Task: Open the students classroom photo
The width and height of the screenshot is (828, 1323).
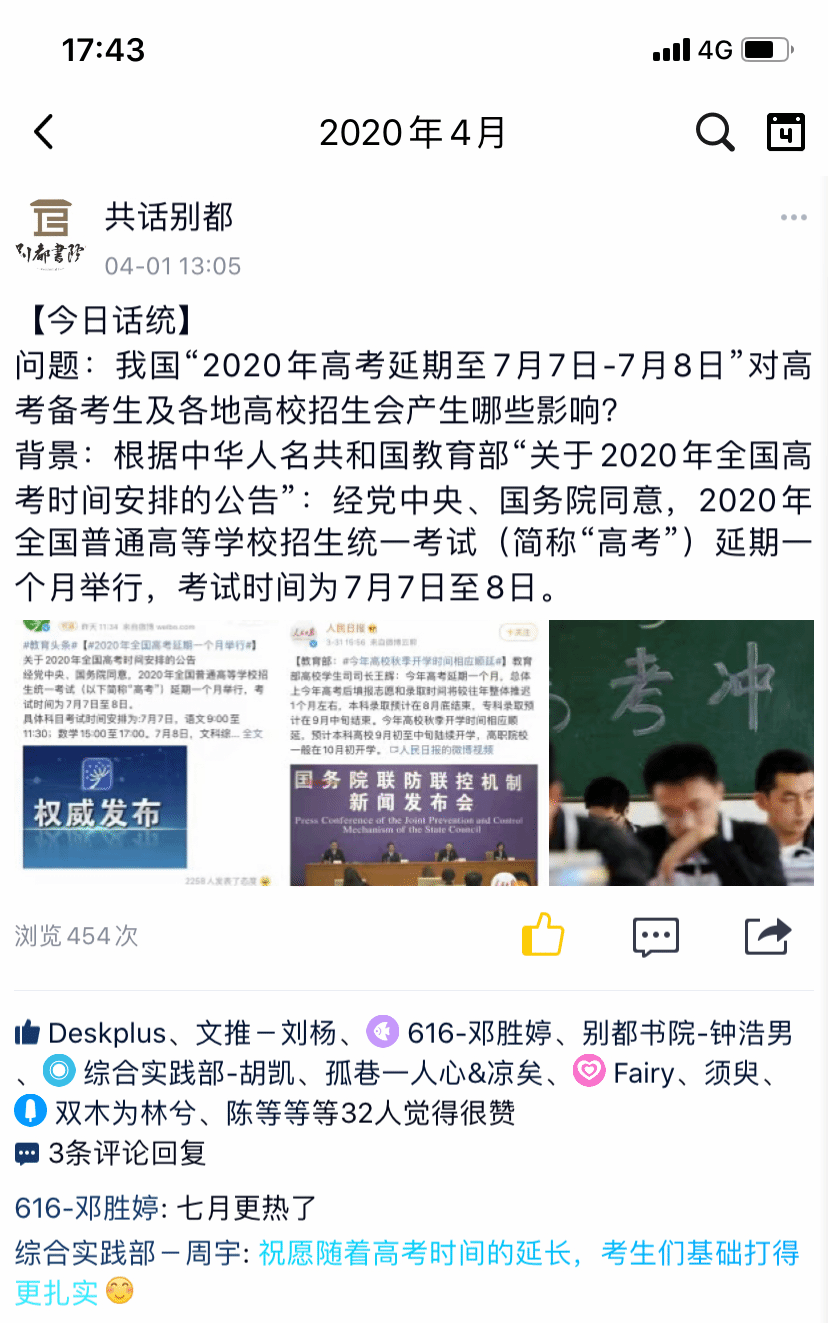Action: click(x=681, y=752)
